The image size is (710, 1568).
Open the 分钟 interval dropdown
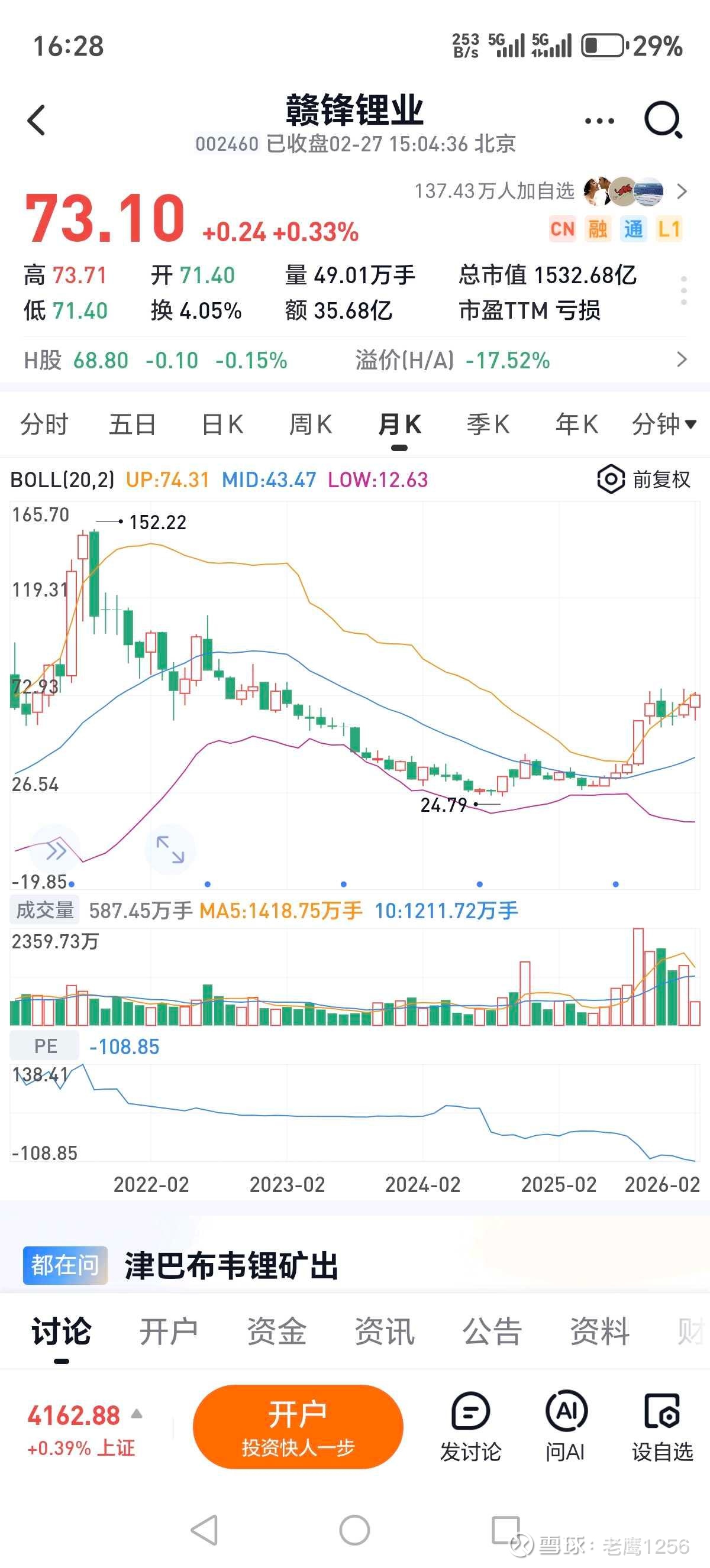click(x=664, y=424)
